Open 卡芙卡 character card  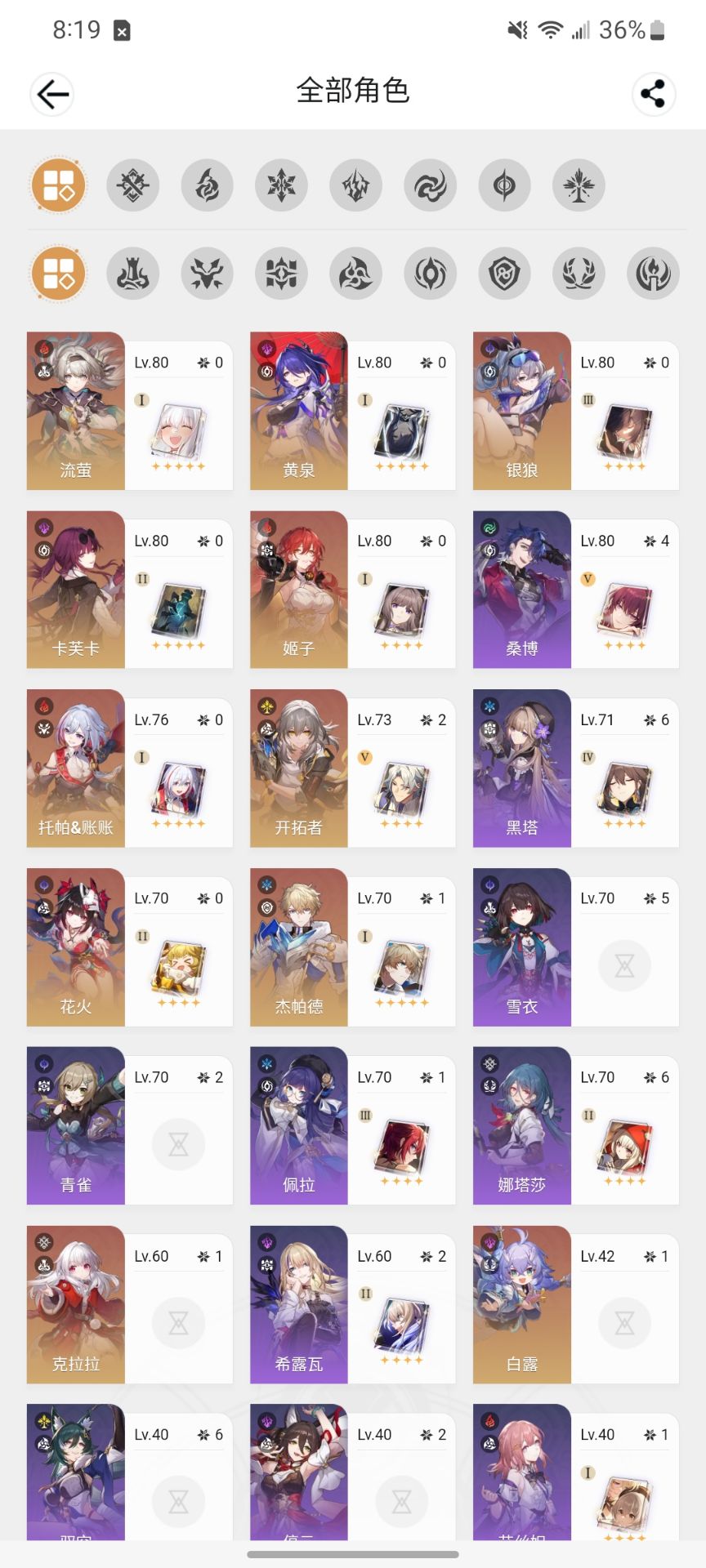coord(130,590)
